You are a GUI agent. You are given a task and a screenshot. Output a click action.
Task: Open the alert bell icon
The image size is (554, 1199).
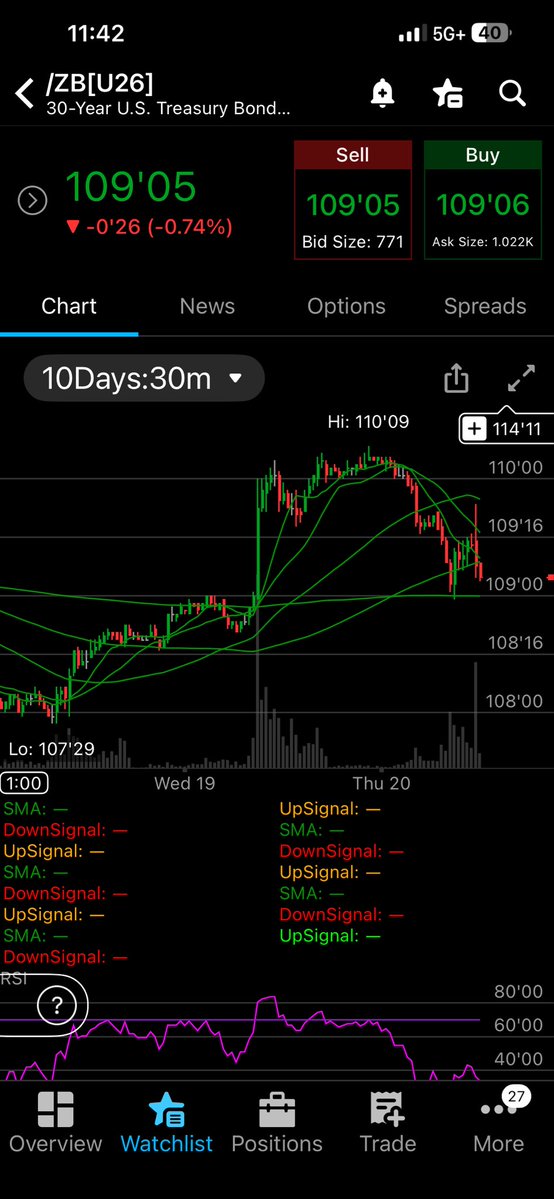click(x=382, y=94)
